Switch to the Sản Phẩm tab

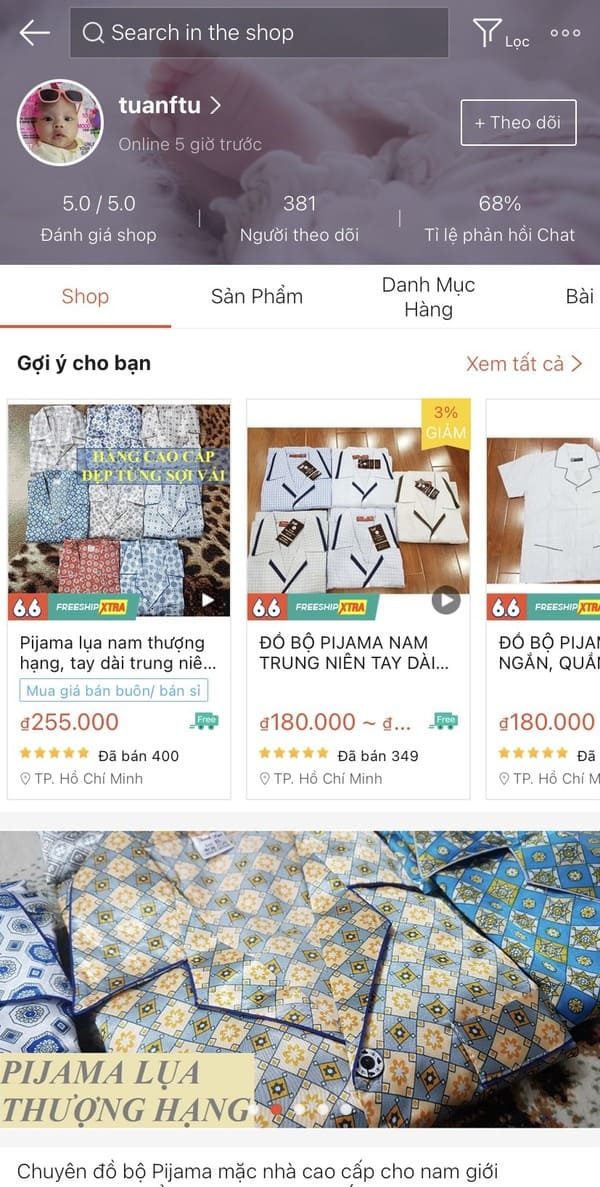point(256,296)
